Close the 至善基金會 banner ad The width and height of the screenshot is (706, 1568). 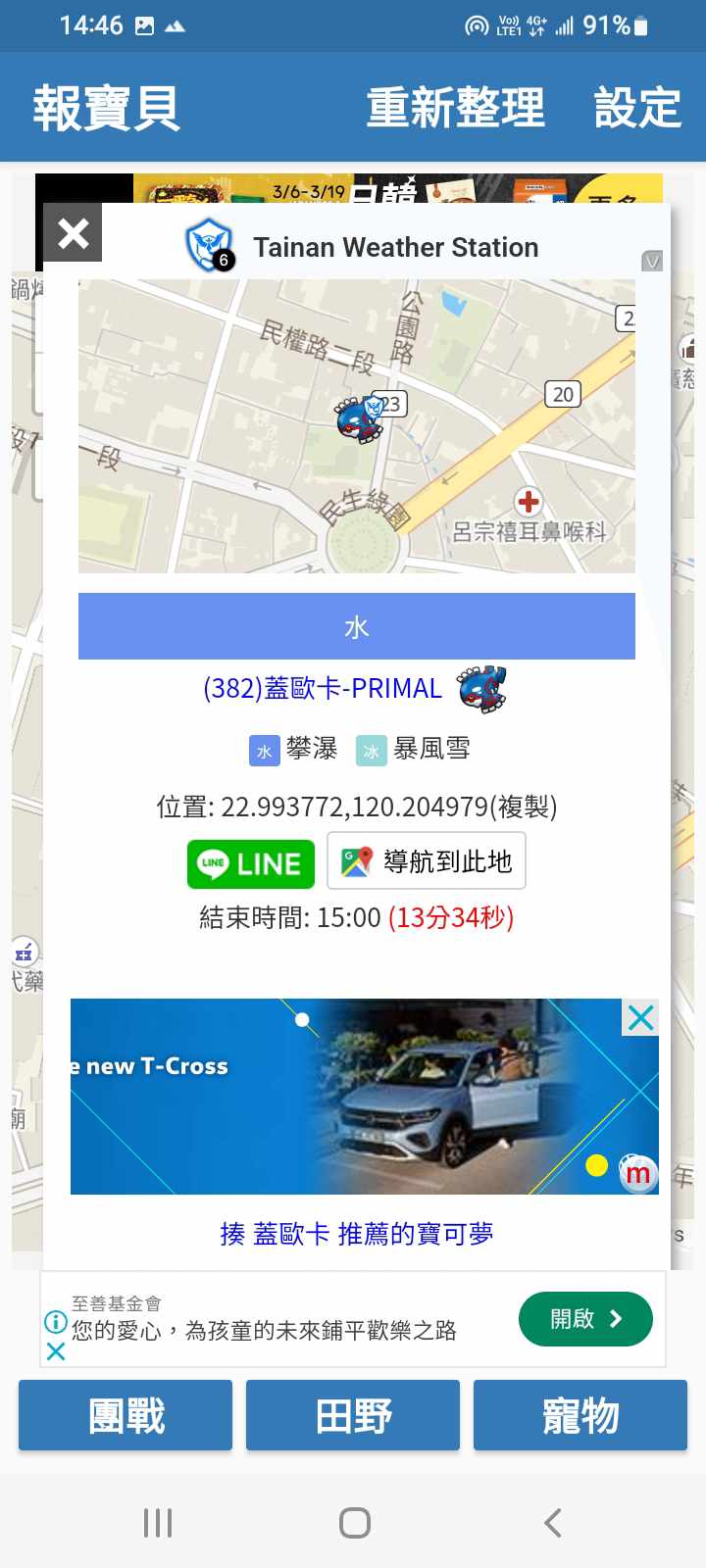[x=56, y=1352]
